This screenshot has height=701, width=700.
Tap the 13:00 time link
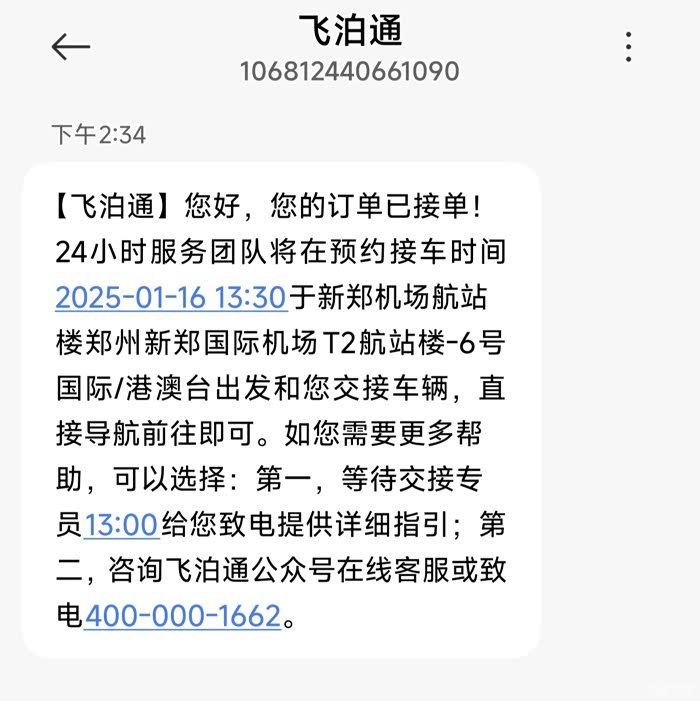click(x=121, y=524)
